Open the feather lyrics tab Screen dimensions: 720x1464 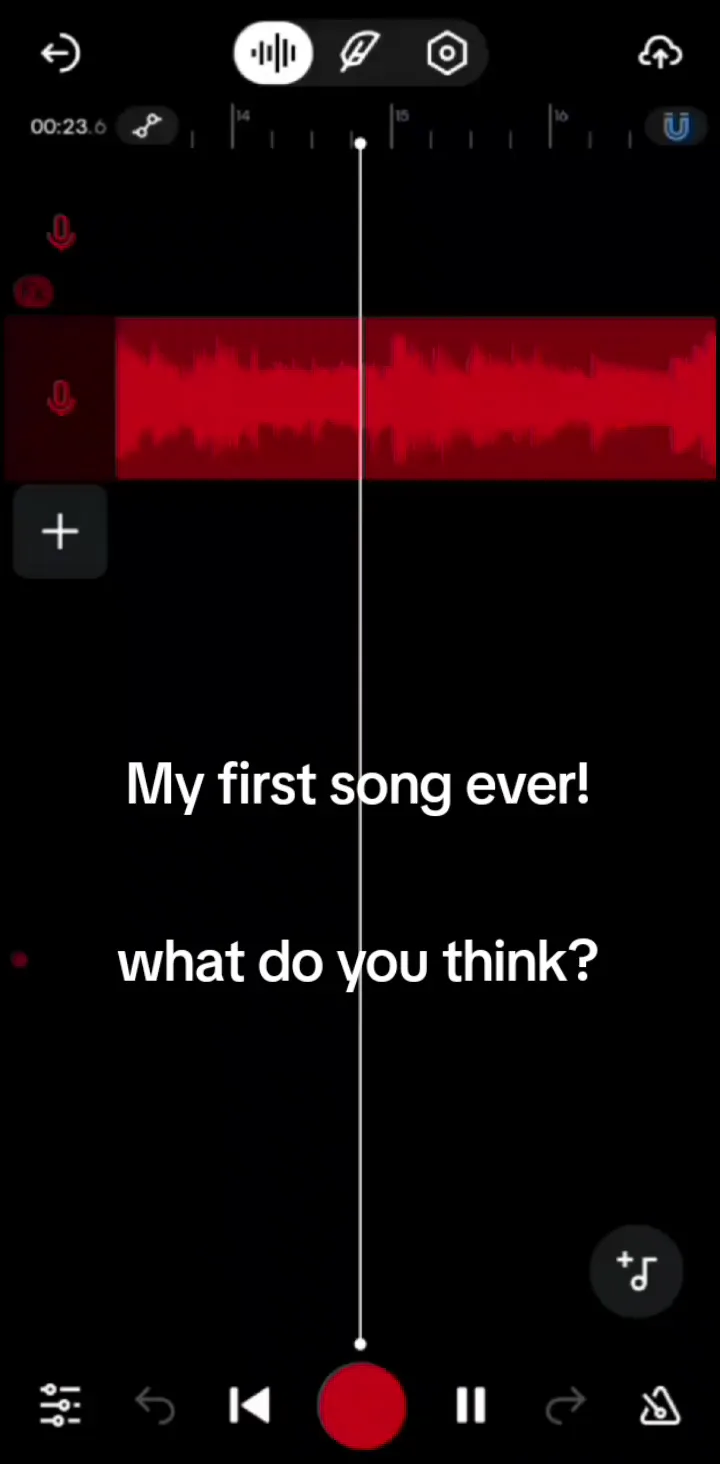pos(359,53)
